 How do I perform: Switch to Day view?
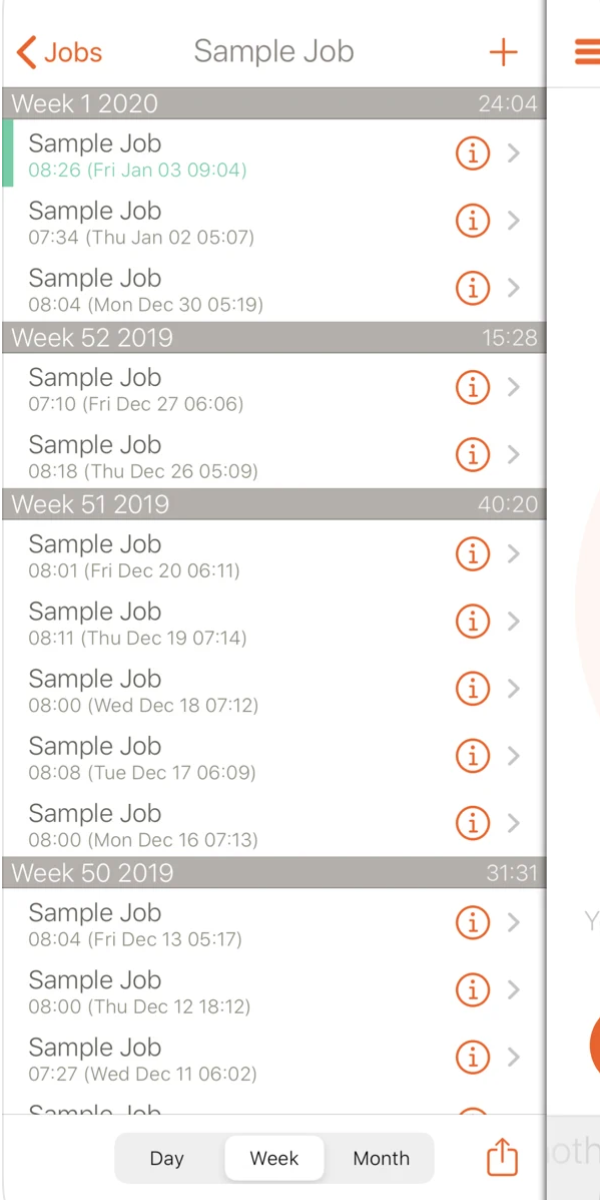pyautogui.click(x=167, y=1158)
